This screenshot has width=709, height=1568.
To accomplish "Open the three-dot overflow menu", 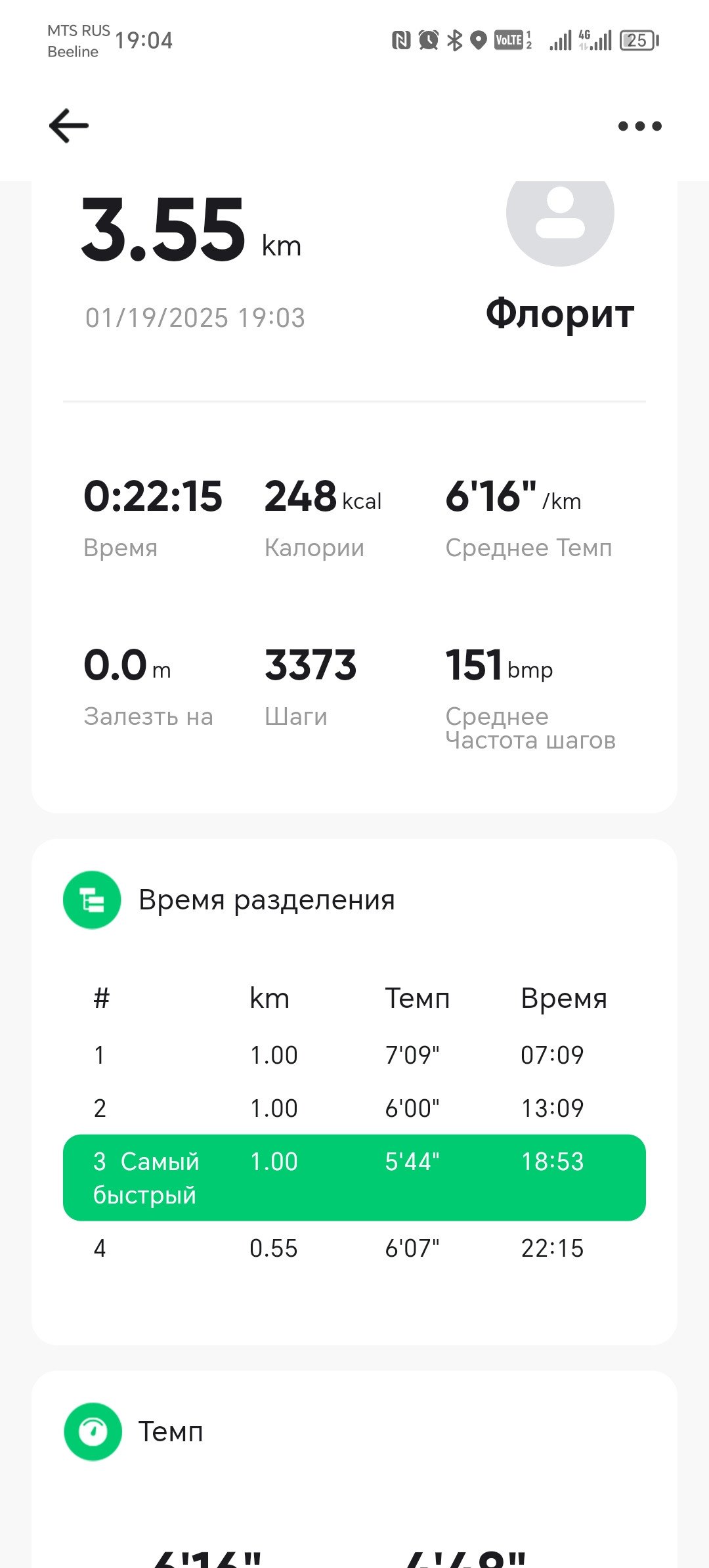I will click(x=639, y=126).
